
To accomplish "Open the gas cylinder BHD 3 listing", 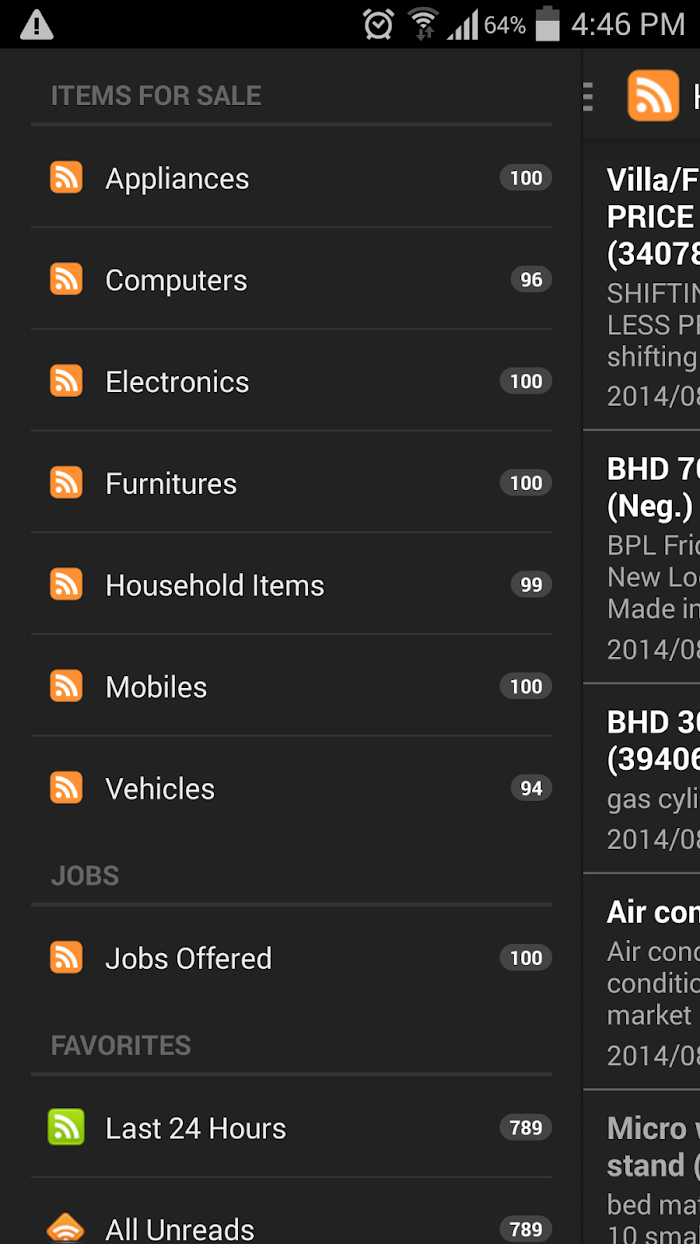I will point(642,779).
